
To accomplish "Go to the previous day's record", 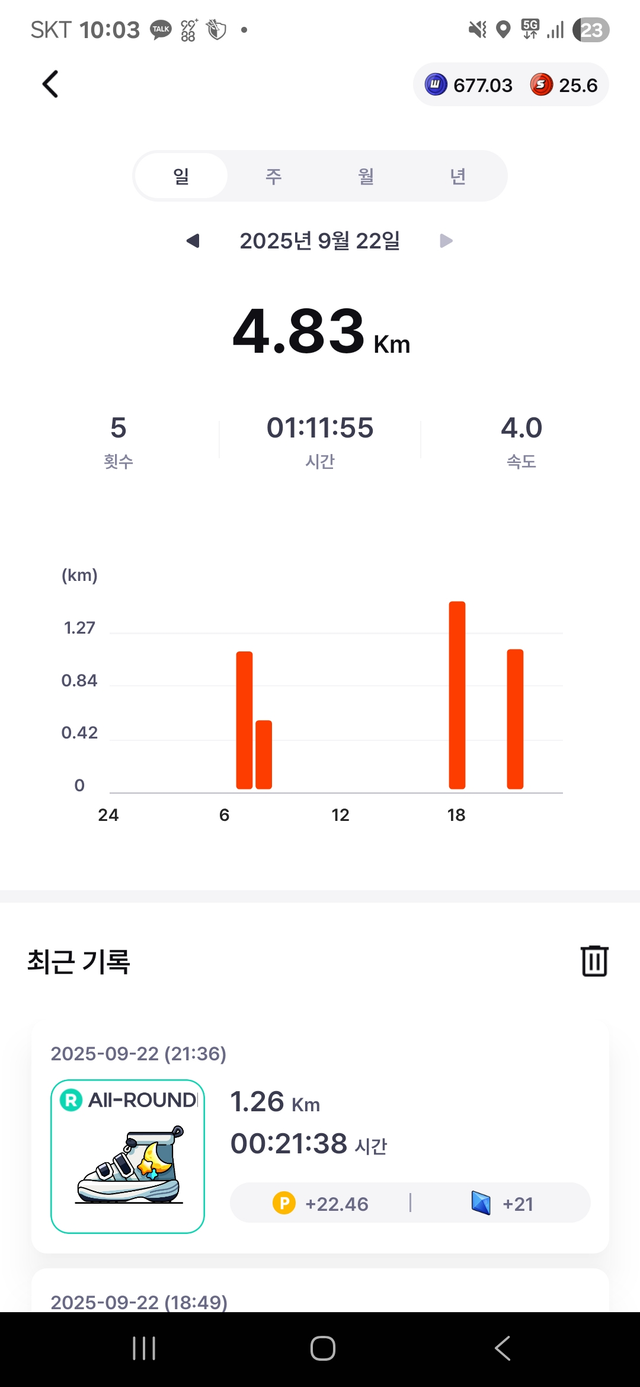I will pyautogui.click(x=193, y=241).
